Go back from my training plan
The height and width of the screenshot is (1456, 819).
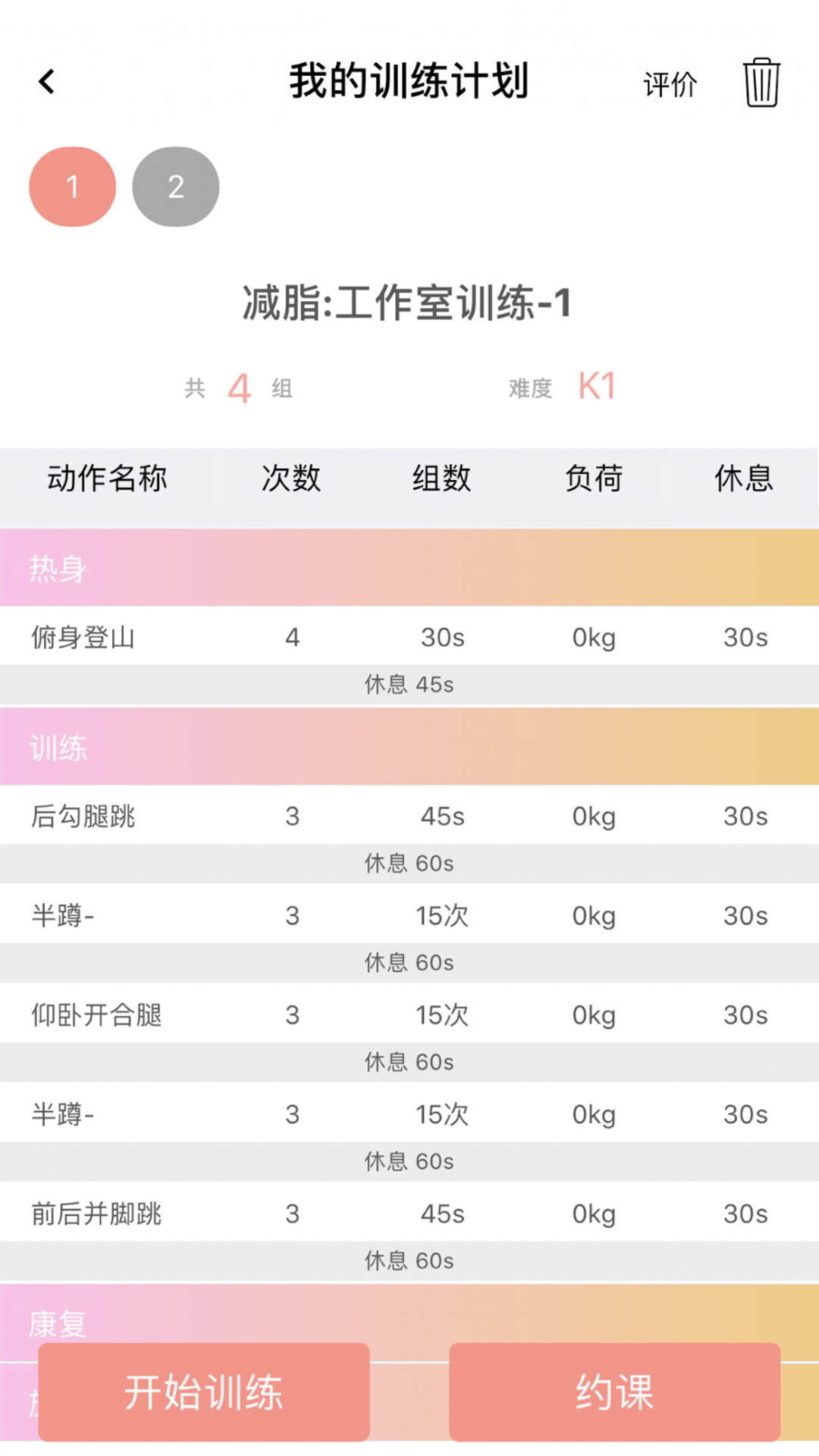[x=47, y=82]
